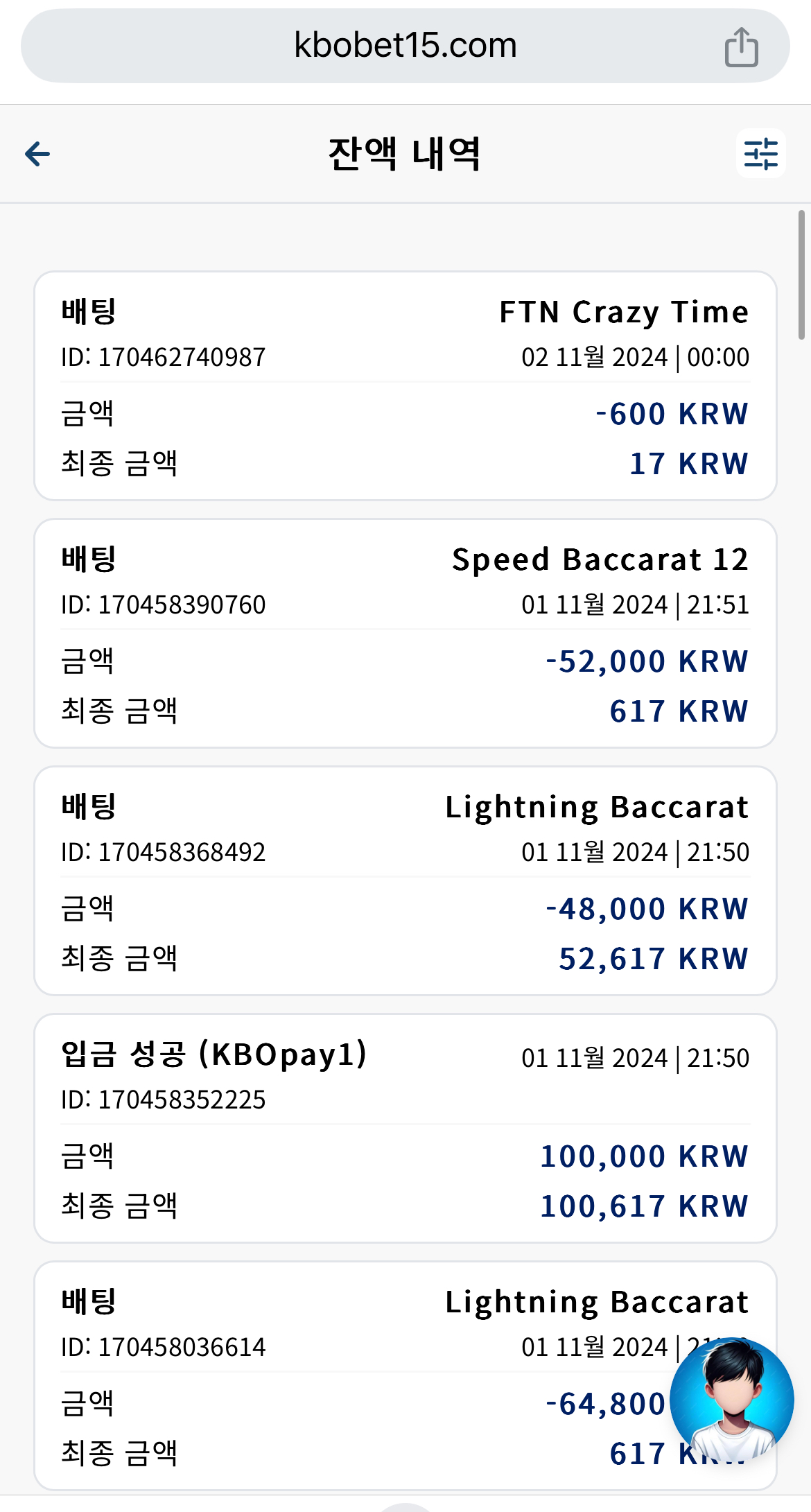Open the KBOpay1 deposit success record
Image resolution: width=811 pixels, height=1512 pixels.
pyautogui.click(x=405, y=1128)
